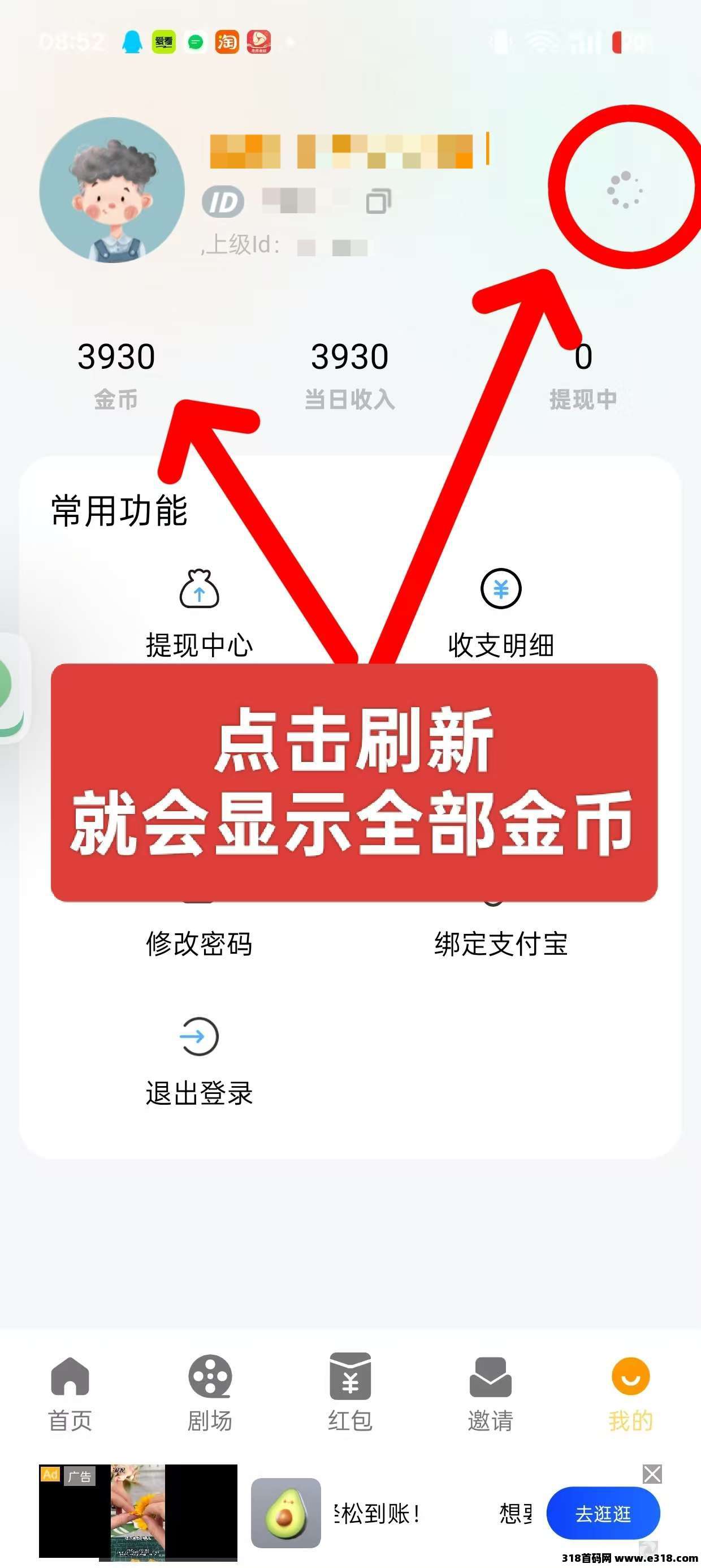Tap the 去逛逛 ad button
Screen dimensions: 701x1568
point(603,1513)
